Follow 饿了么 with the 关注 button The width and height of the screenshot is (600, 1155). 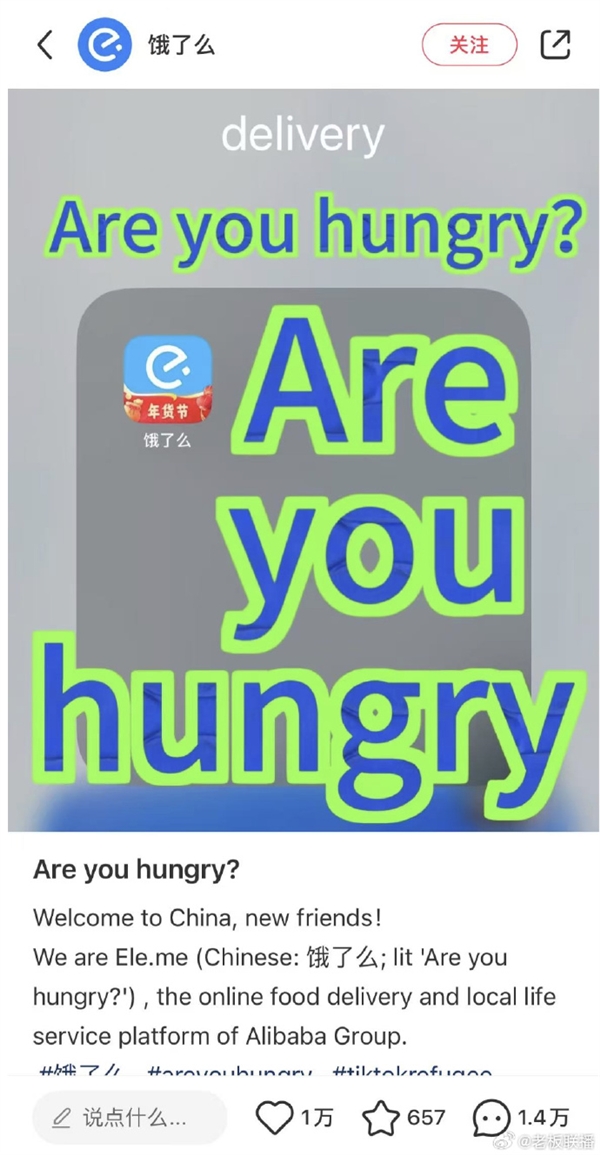(469, 45)
